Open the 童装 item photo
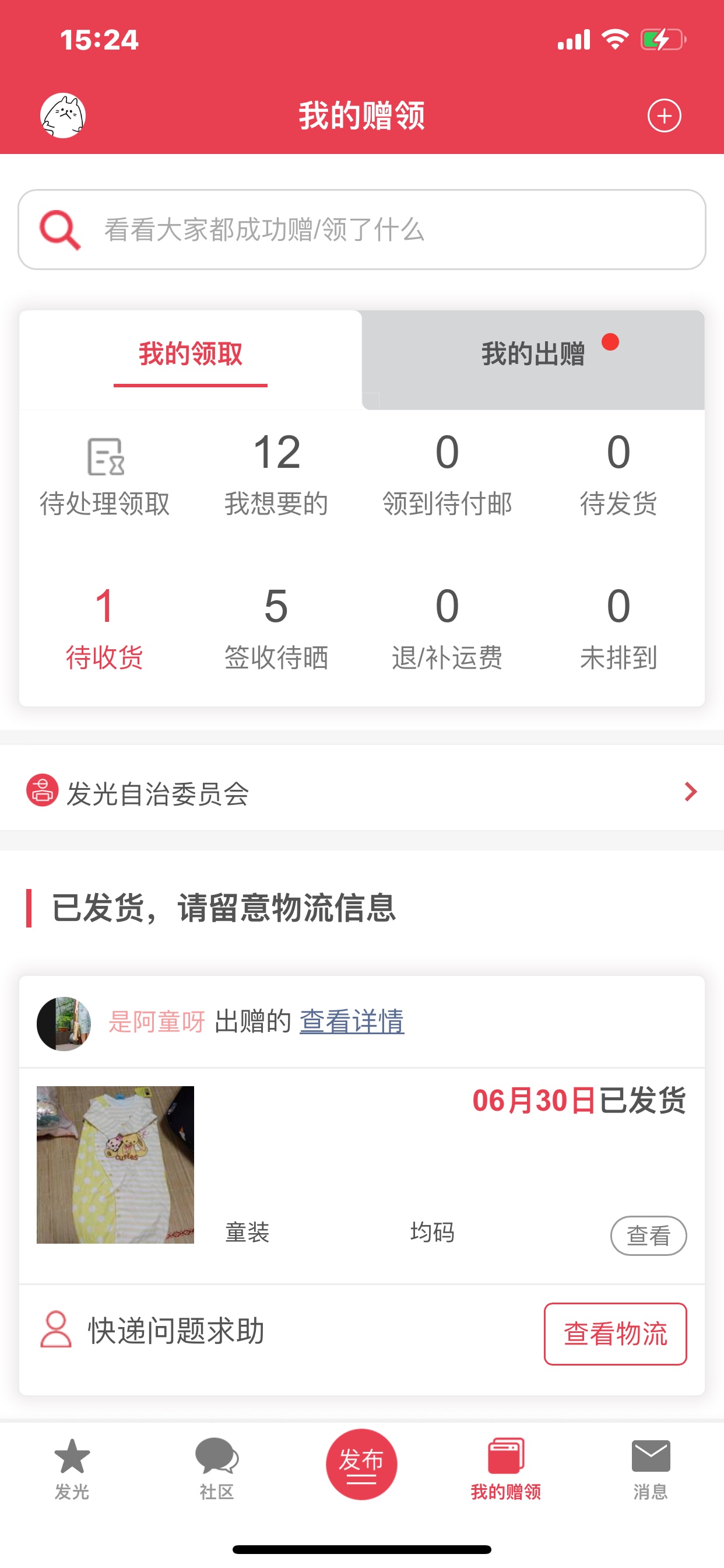Screen dimensions: 724x1568 115,1164
